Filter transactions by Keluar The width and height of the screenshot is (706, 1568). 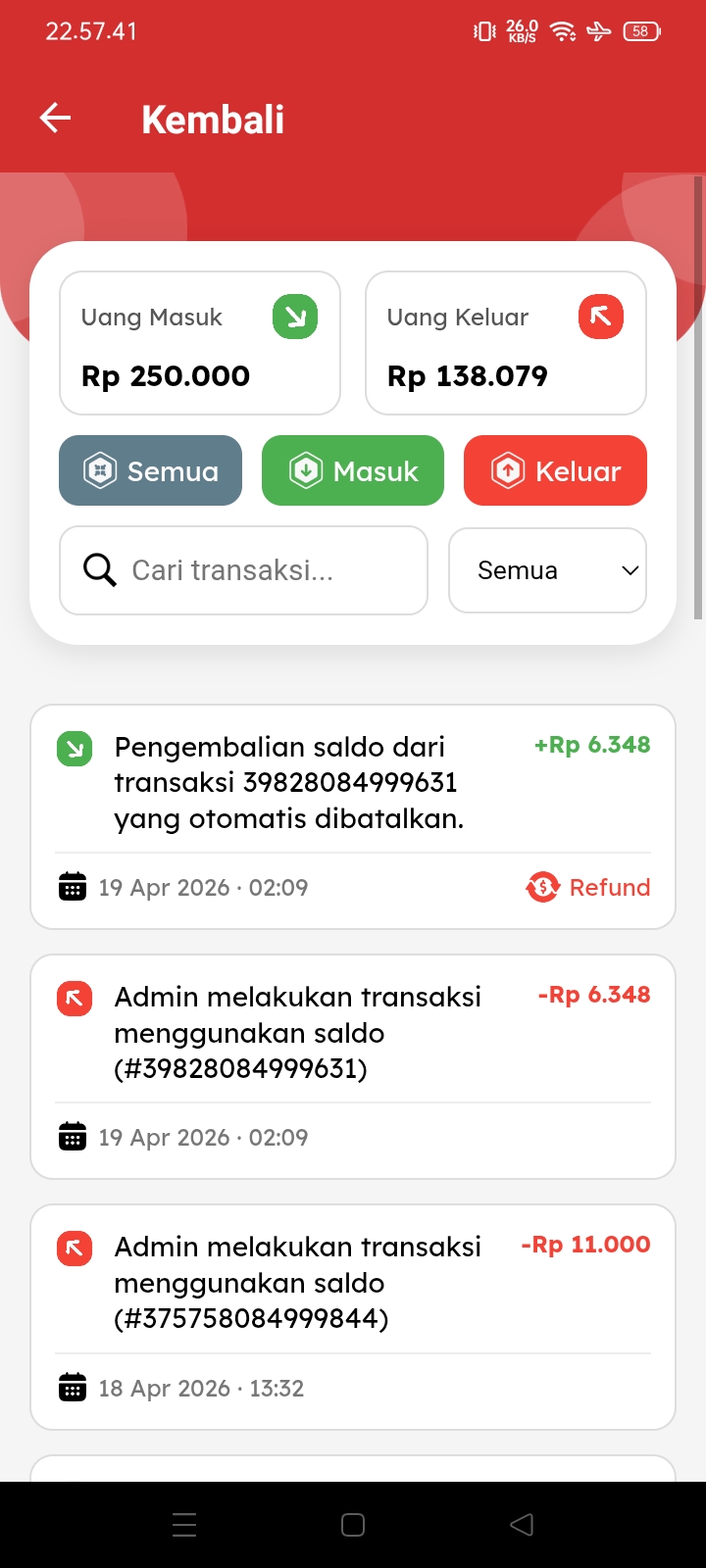[x=555, y=470]
